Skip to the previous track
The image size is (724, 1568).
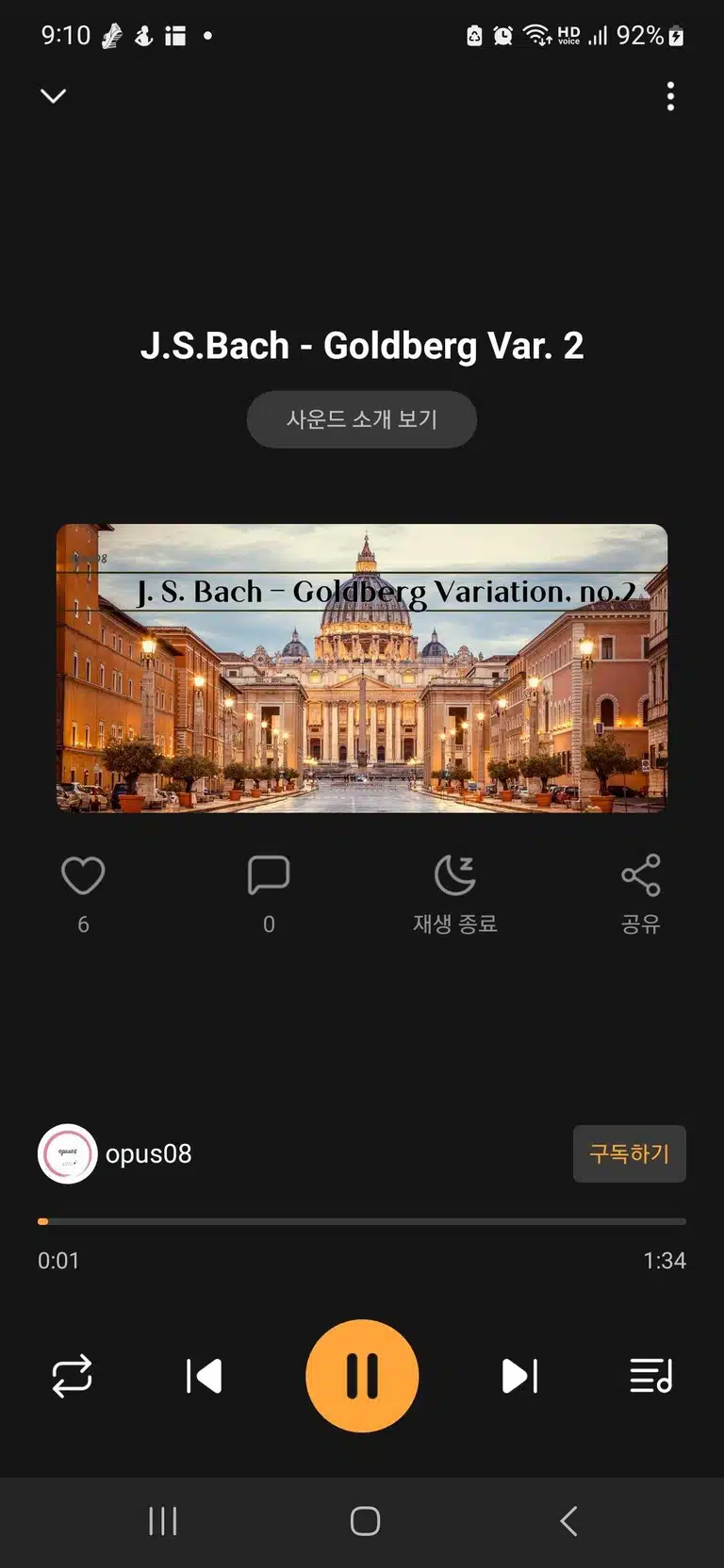click(204, 1376)
